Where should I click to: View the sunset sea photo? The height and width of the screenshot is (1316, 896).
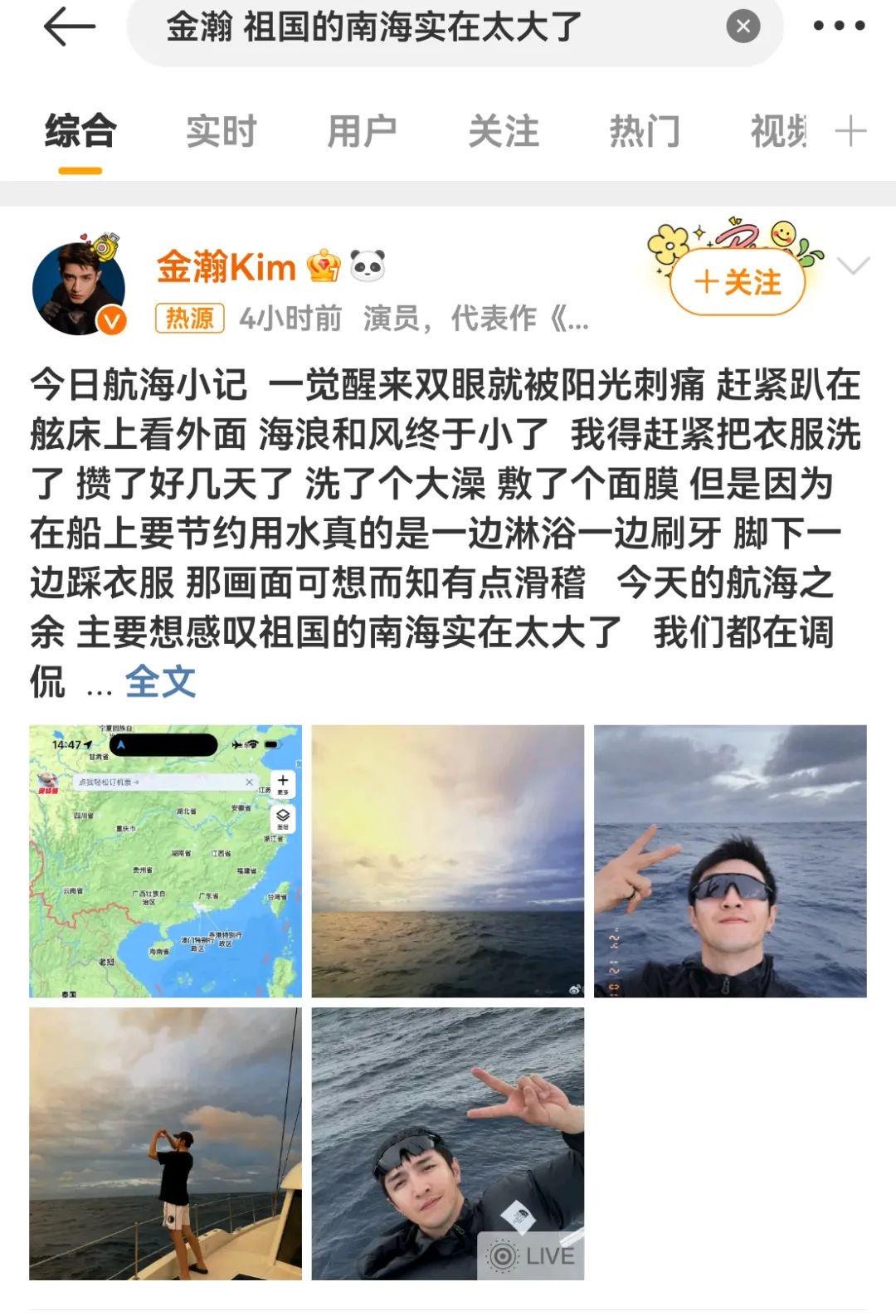click(x=447, y=860)
